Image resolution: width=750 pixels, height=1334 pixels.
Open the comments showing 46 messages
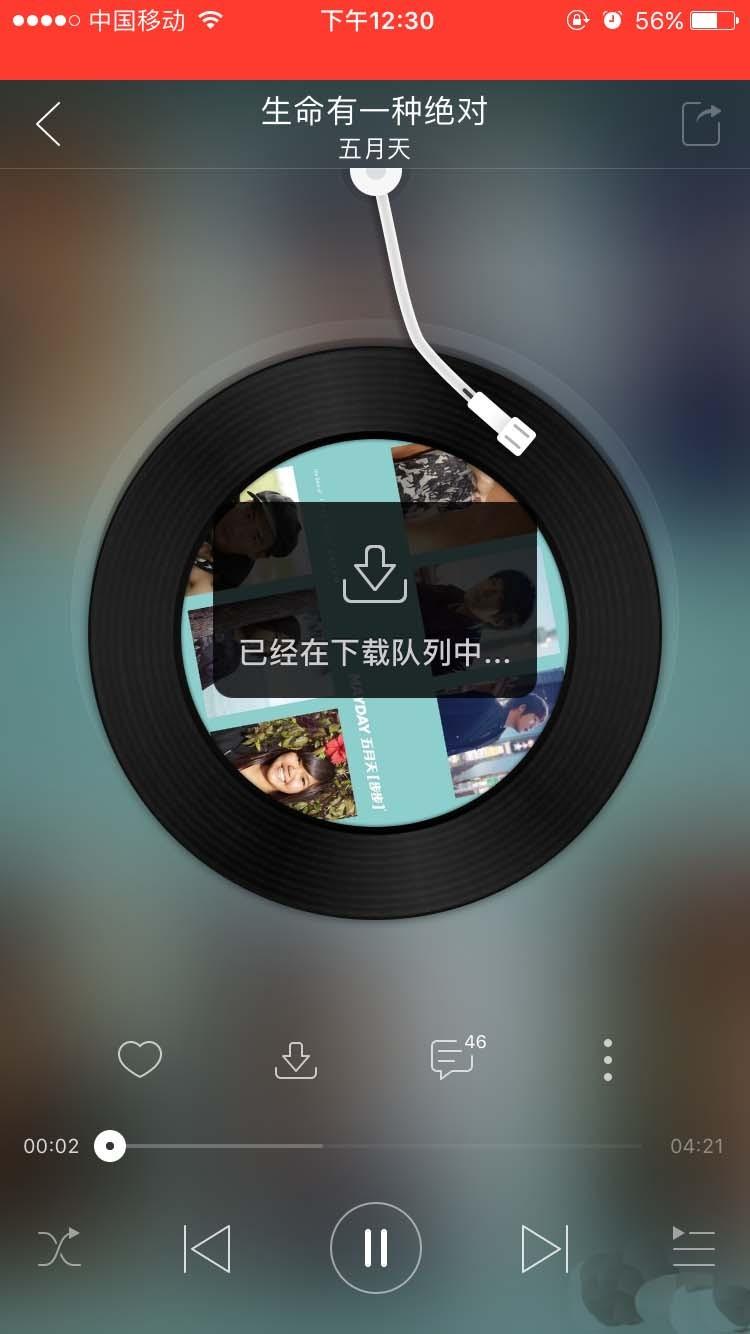pos(452,1059)
